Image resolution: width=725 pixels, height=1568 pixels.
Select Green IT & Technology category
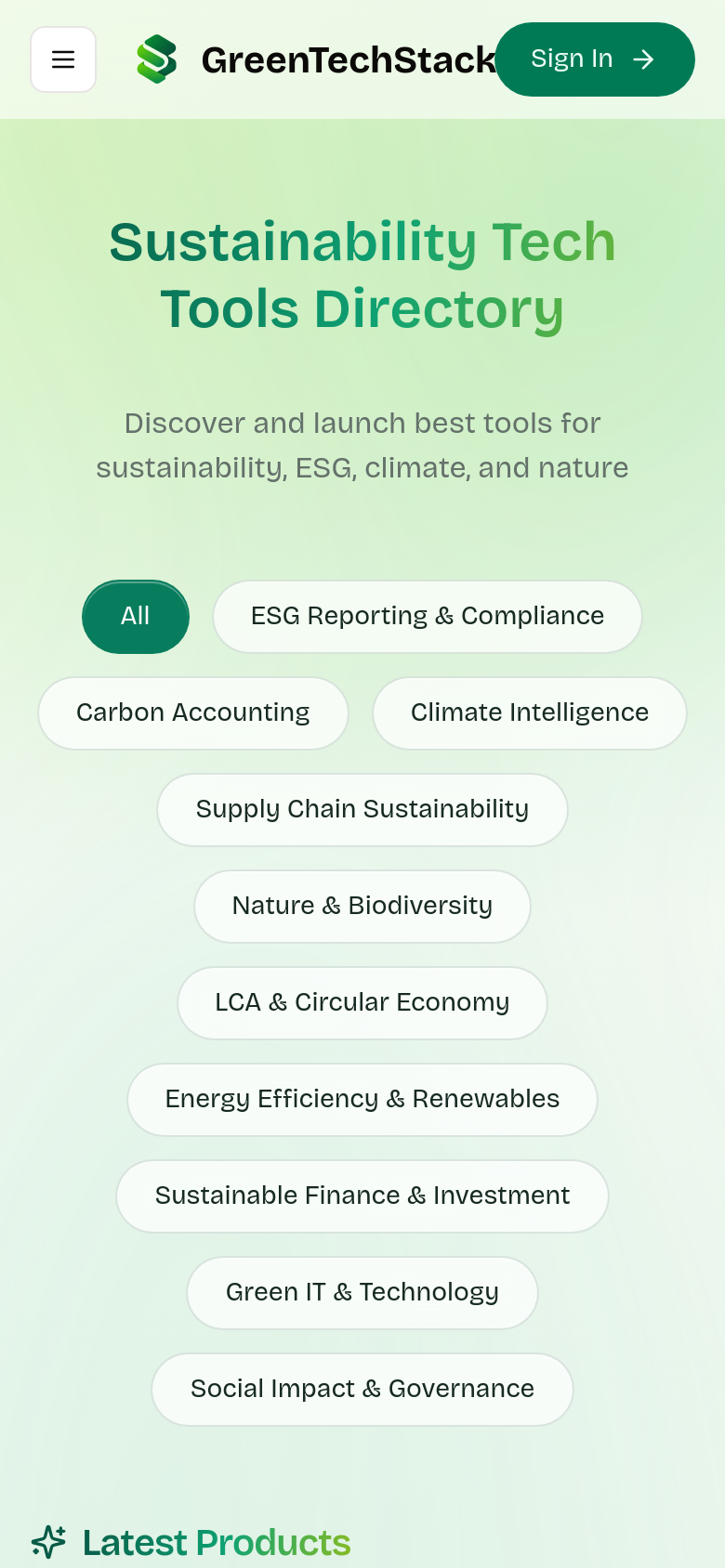click(362, 1293)
